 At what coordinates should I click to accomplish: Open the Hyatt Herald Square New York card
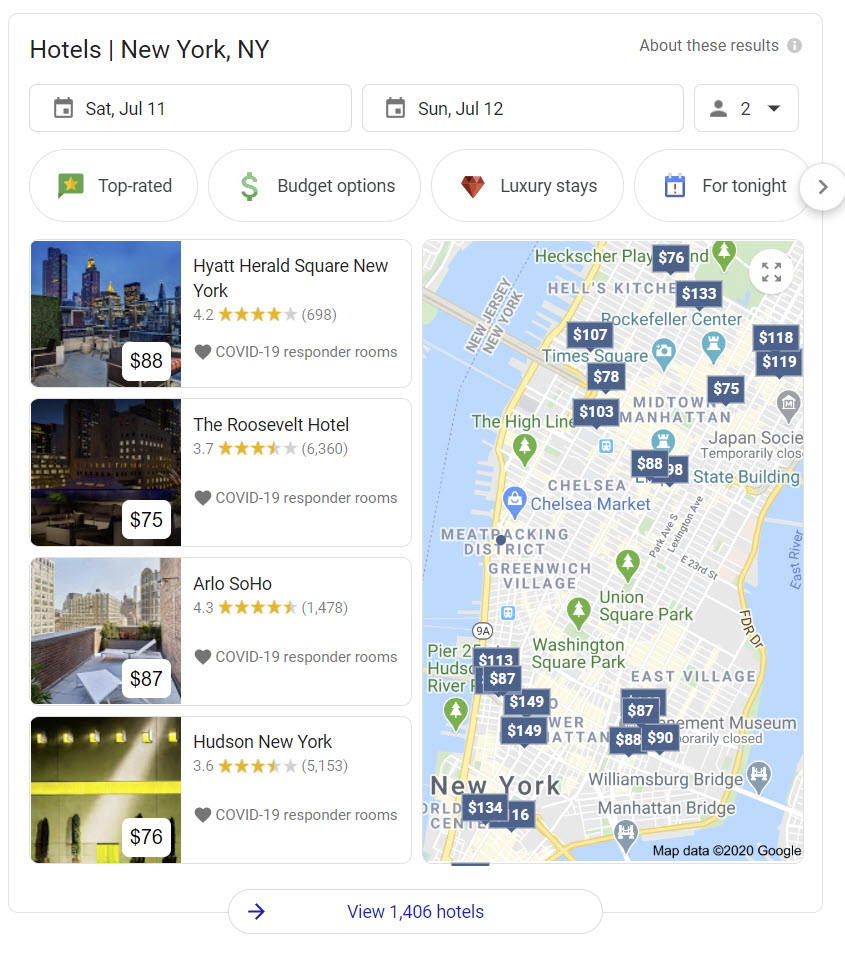[x=290, y=278]
